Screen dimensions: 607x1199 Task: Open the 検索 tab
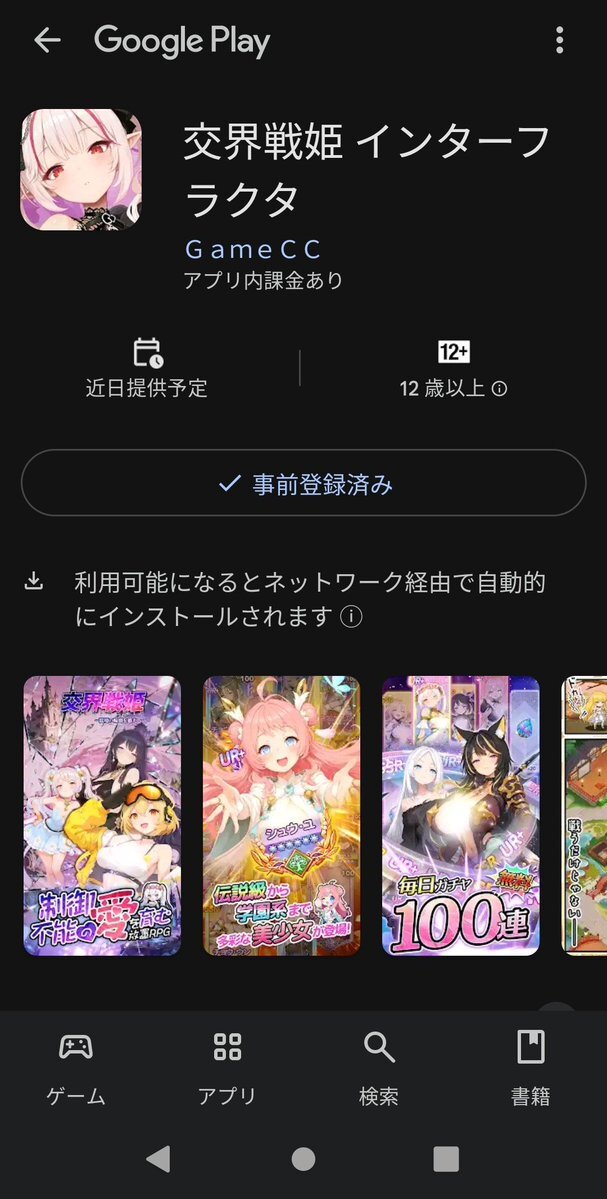pos(379,1068)
